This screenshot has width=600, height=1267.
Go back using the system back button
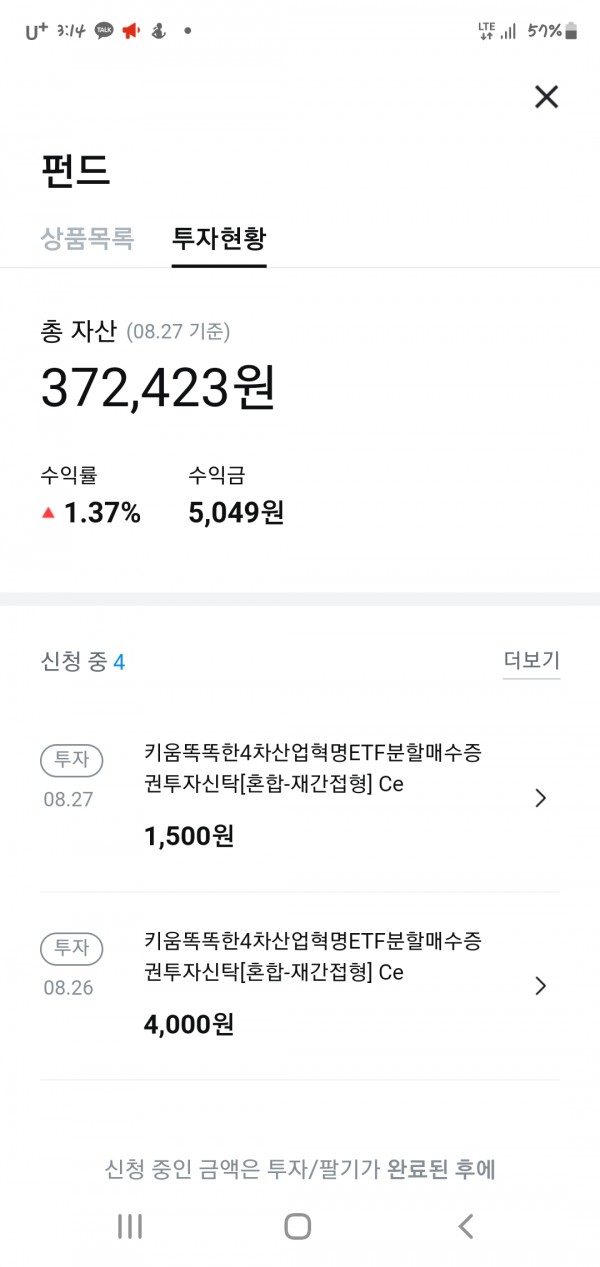(465, 1226)
